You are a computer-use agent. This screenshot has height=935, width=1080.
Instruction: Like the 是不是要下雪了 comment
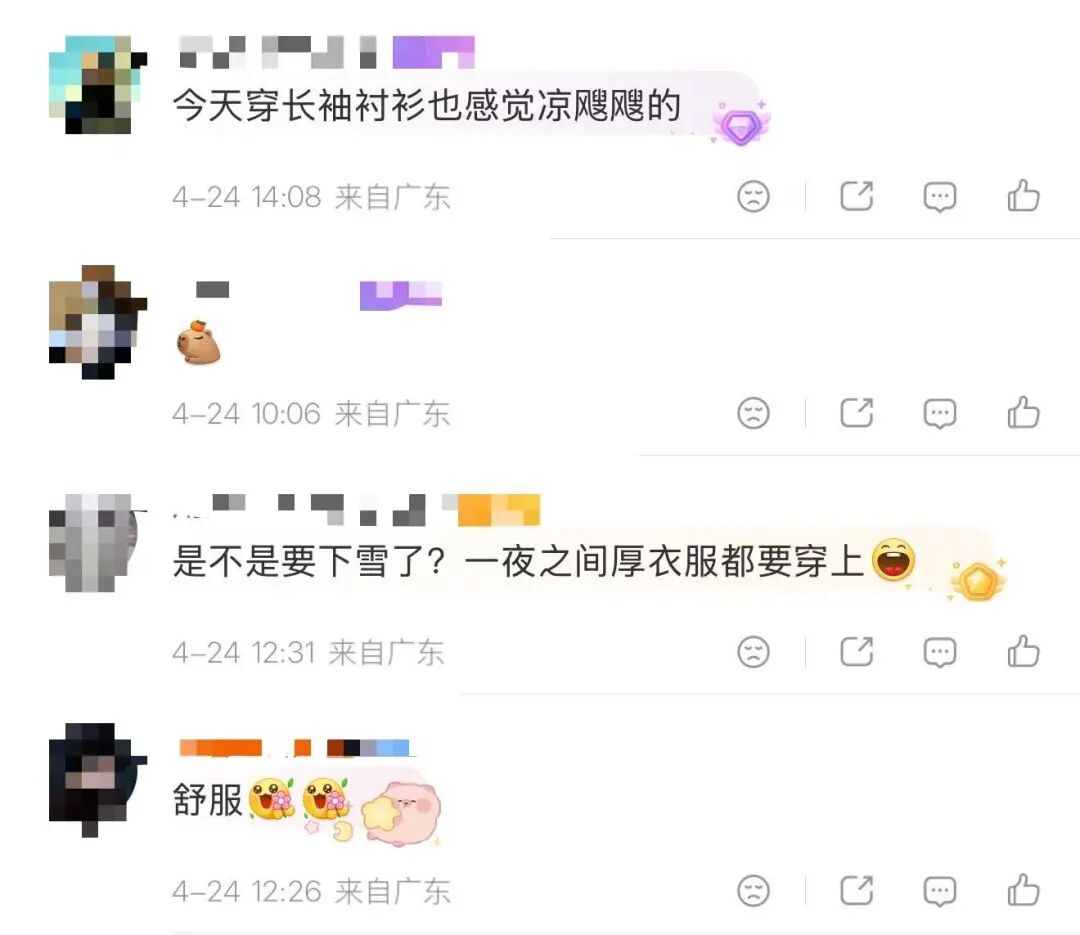[1023, 652]
